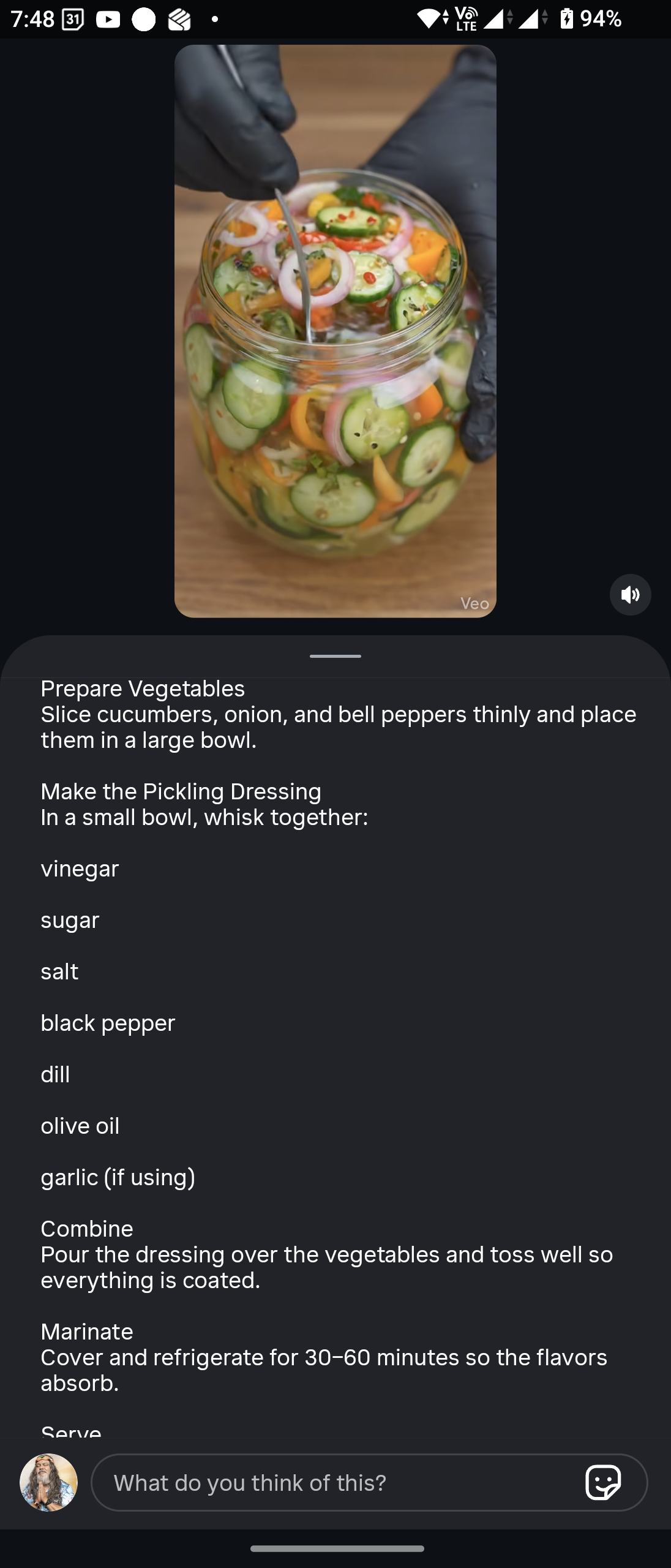Tap the profile avatar beside comment box
Viewport: 671px width, 1568px height.
(x=49, y=1482)
